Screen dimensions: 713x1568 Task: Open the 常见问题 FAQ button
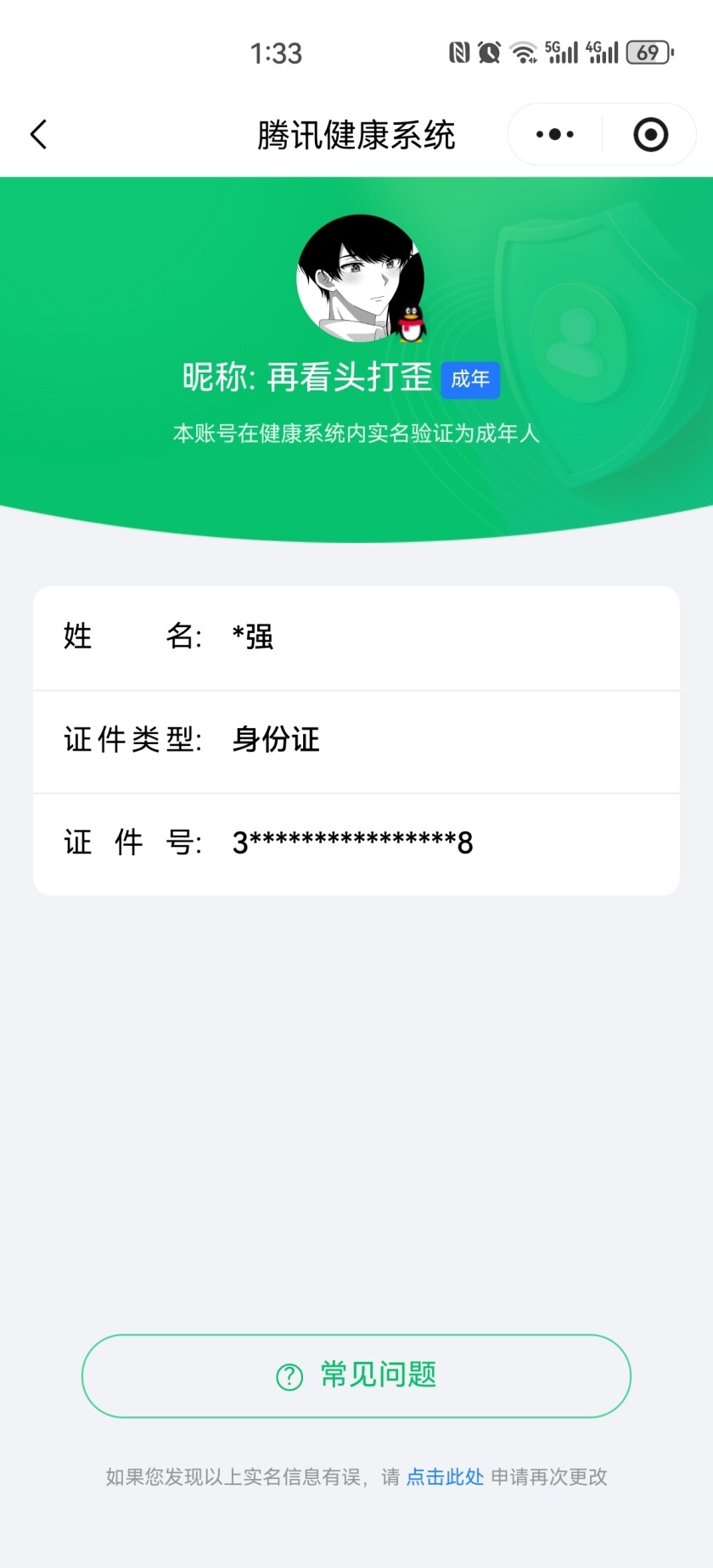tap(356, 1375)
